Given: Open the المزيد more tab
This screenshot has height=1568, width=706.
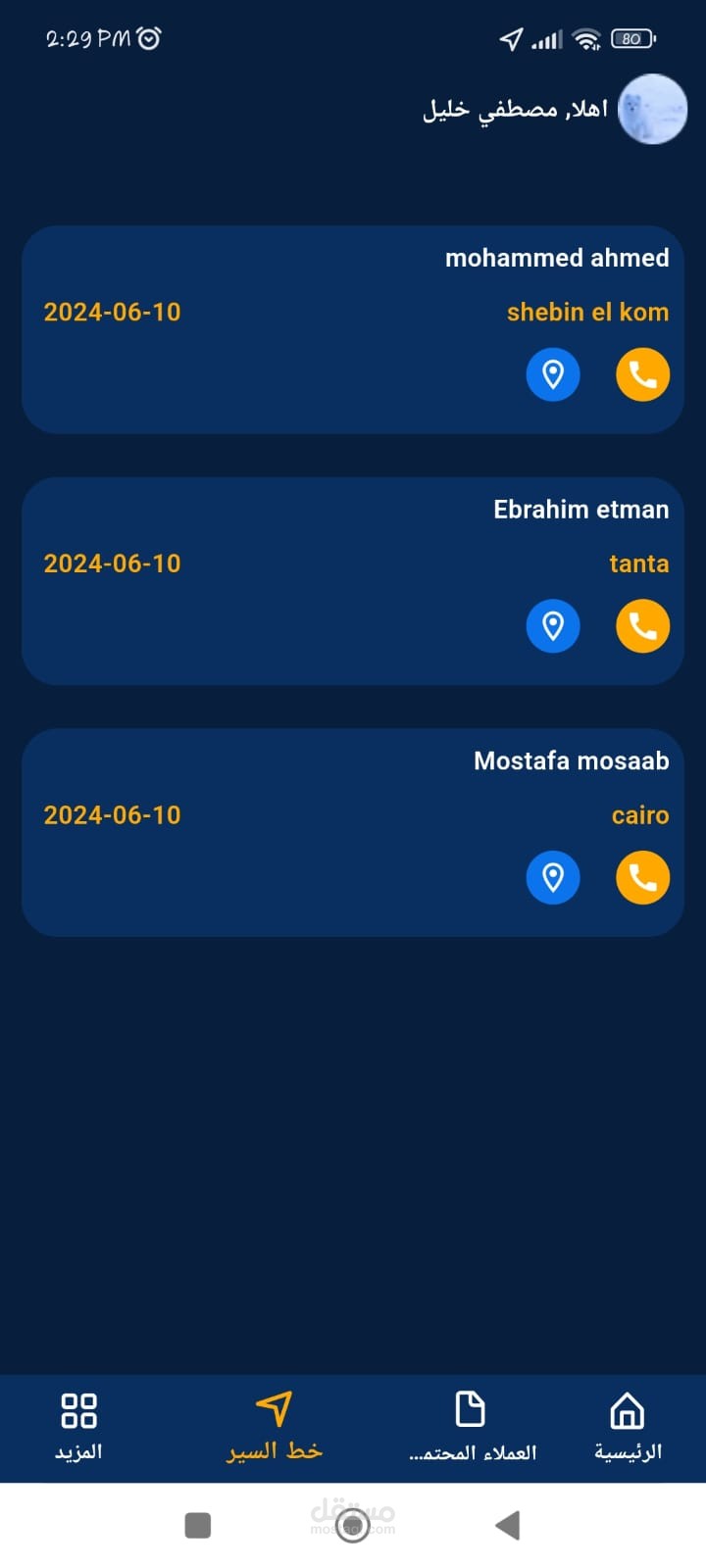Looking at the screenshot, I should [78, 1427].
